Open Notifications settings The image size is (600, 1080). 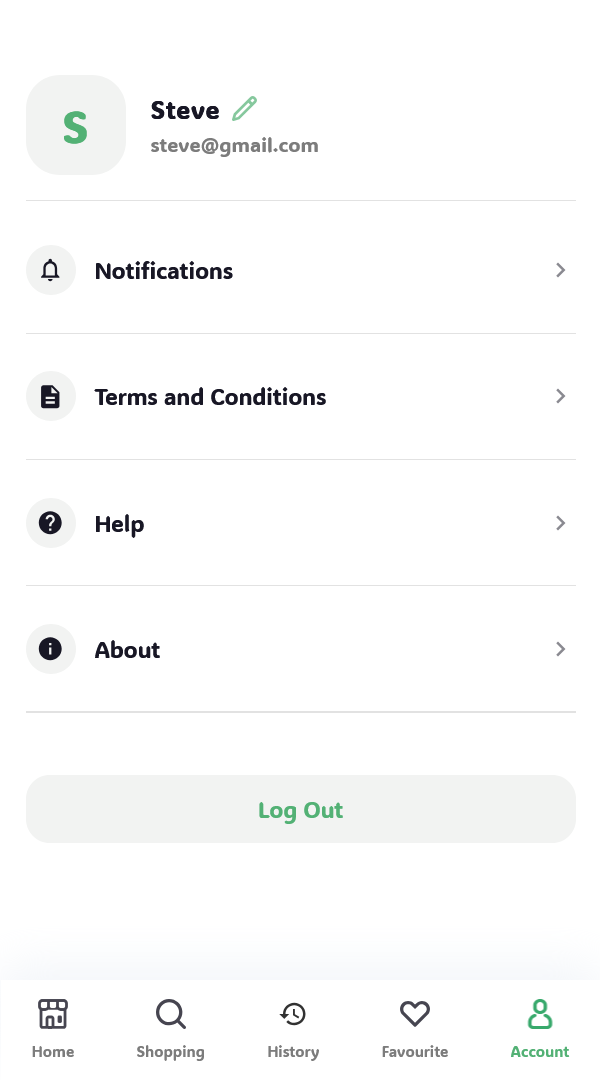coord(300,271)
